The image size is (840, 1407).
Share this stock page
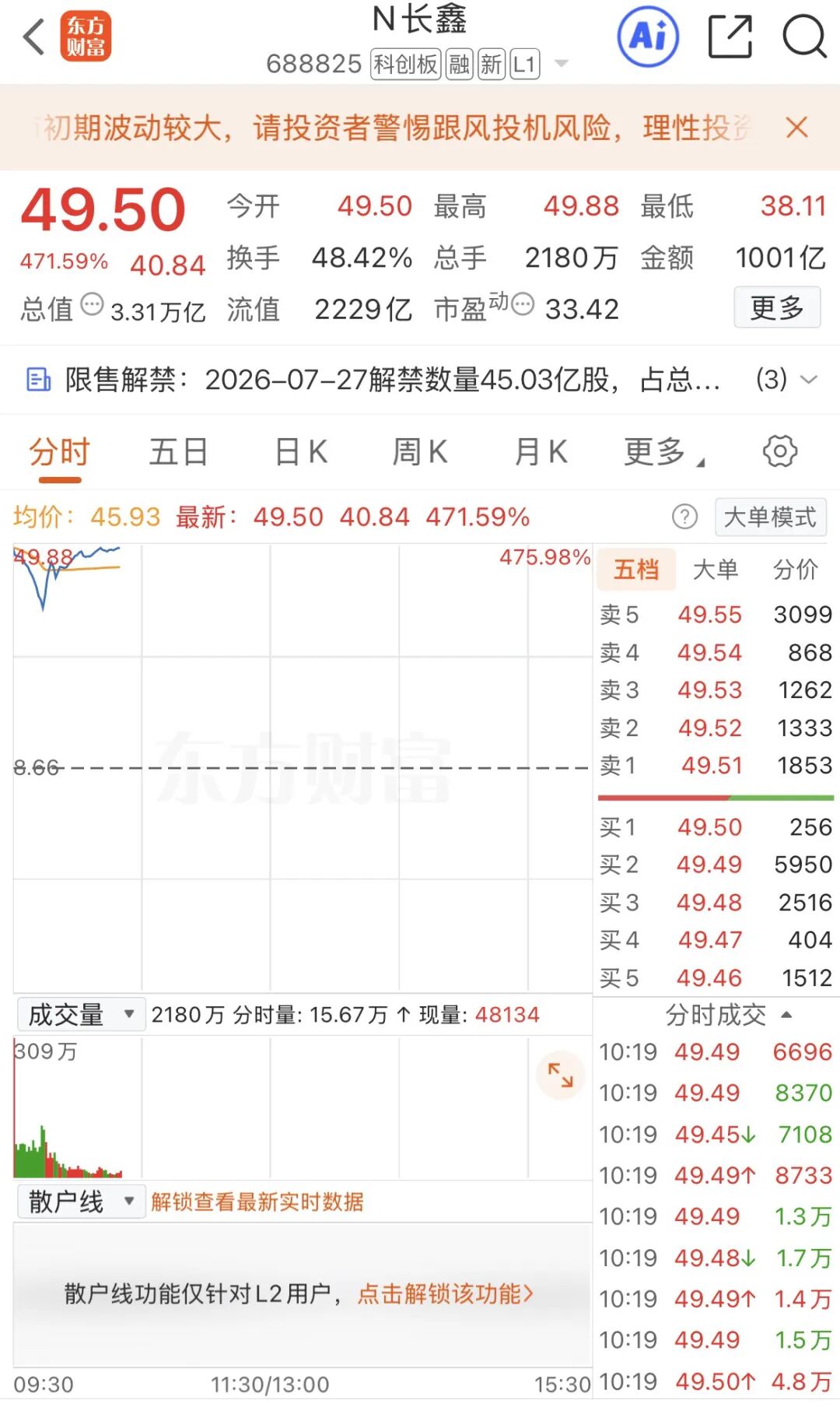(x=730, y=37)
